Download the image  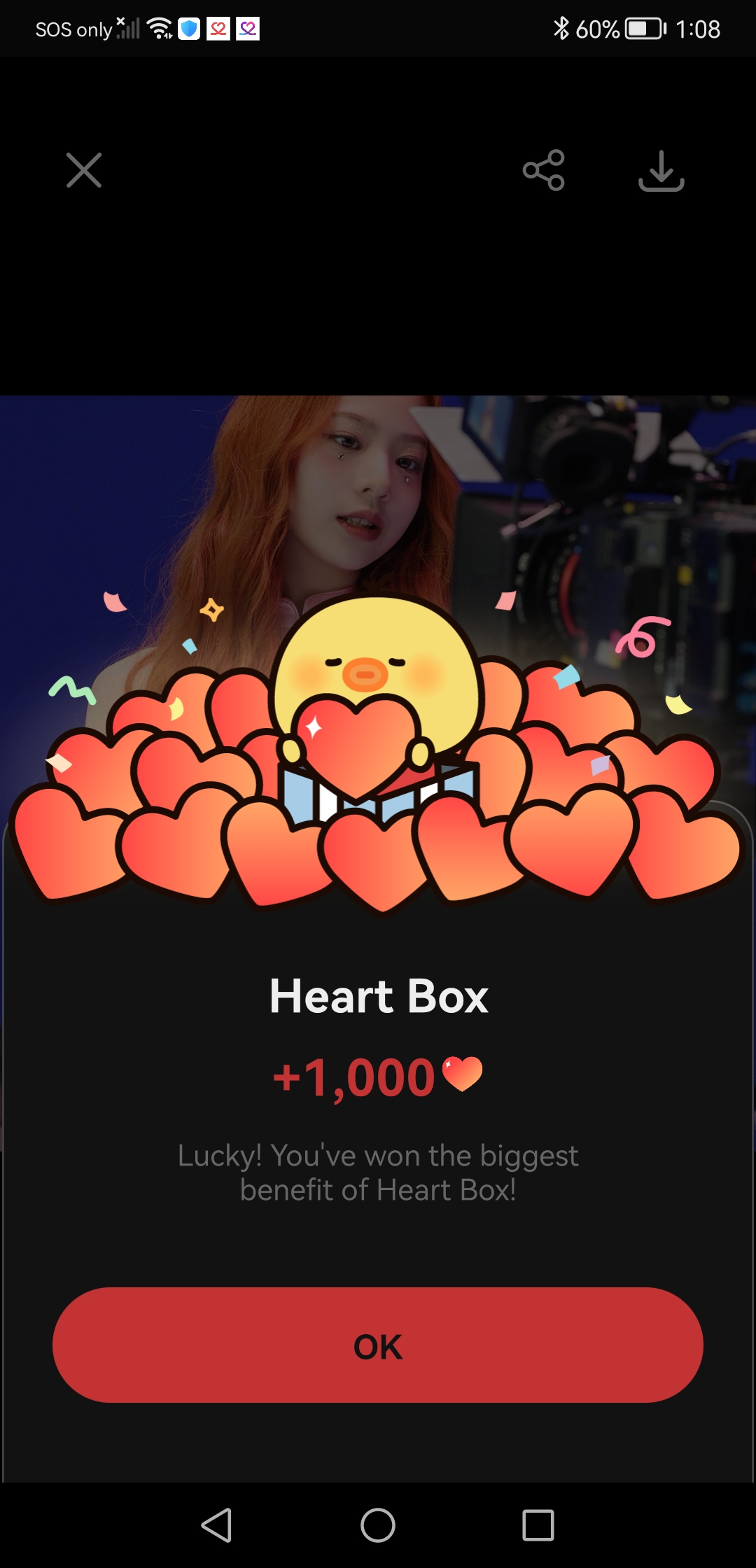(661, 170)
